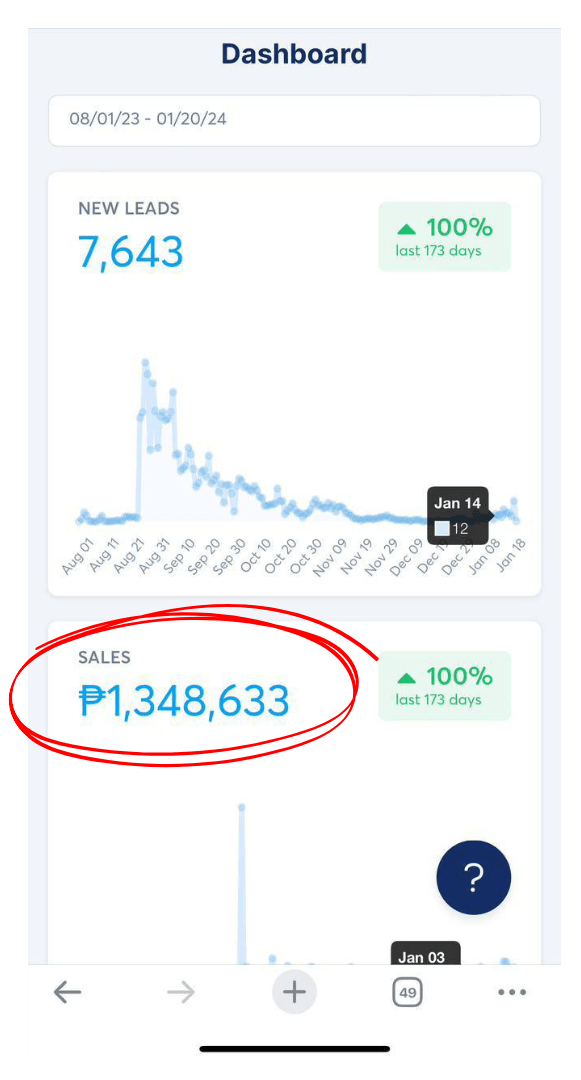
Task: Tap the help question mark button
Action: click(474, 877)
